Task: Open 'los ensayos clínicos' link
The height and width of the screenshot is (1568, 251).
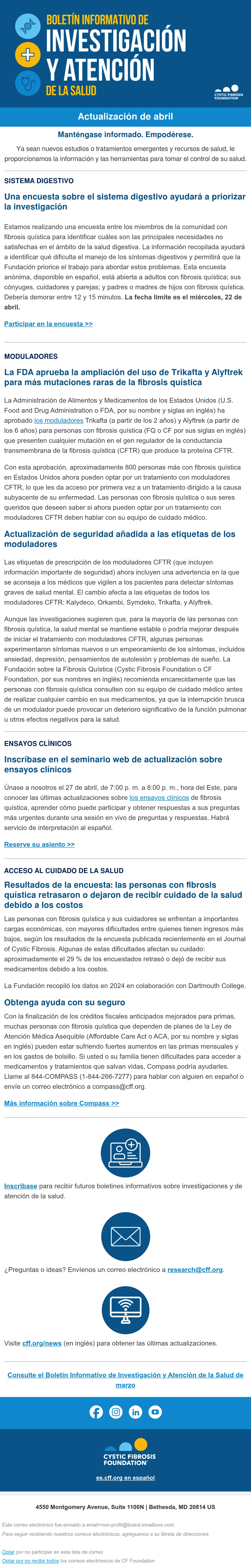Action: coord(159,797)
